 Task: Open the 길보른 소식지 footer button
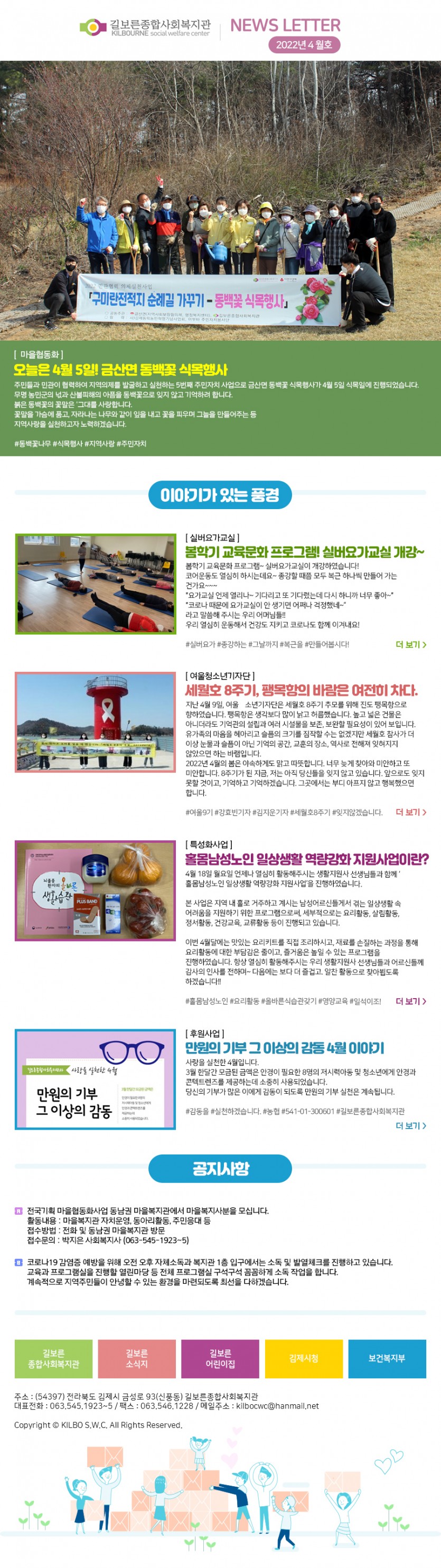click(x=137, y=1359)
